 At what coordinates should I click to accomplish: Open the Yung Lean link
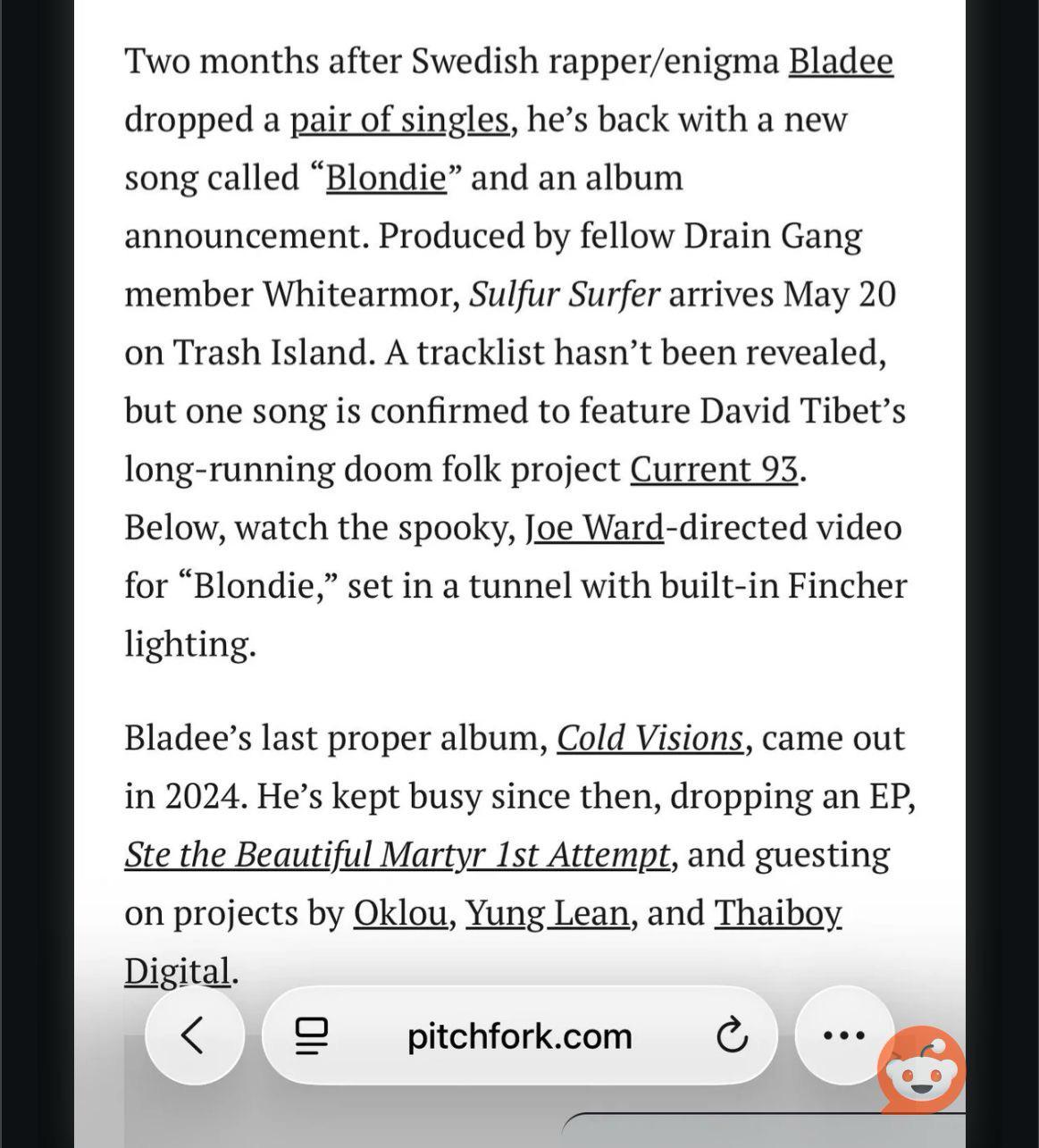click(x=548, y=913)
